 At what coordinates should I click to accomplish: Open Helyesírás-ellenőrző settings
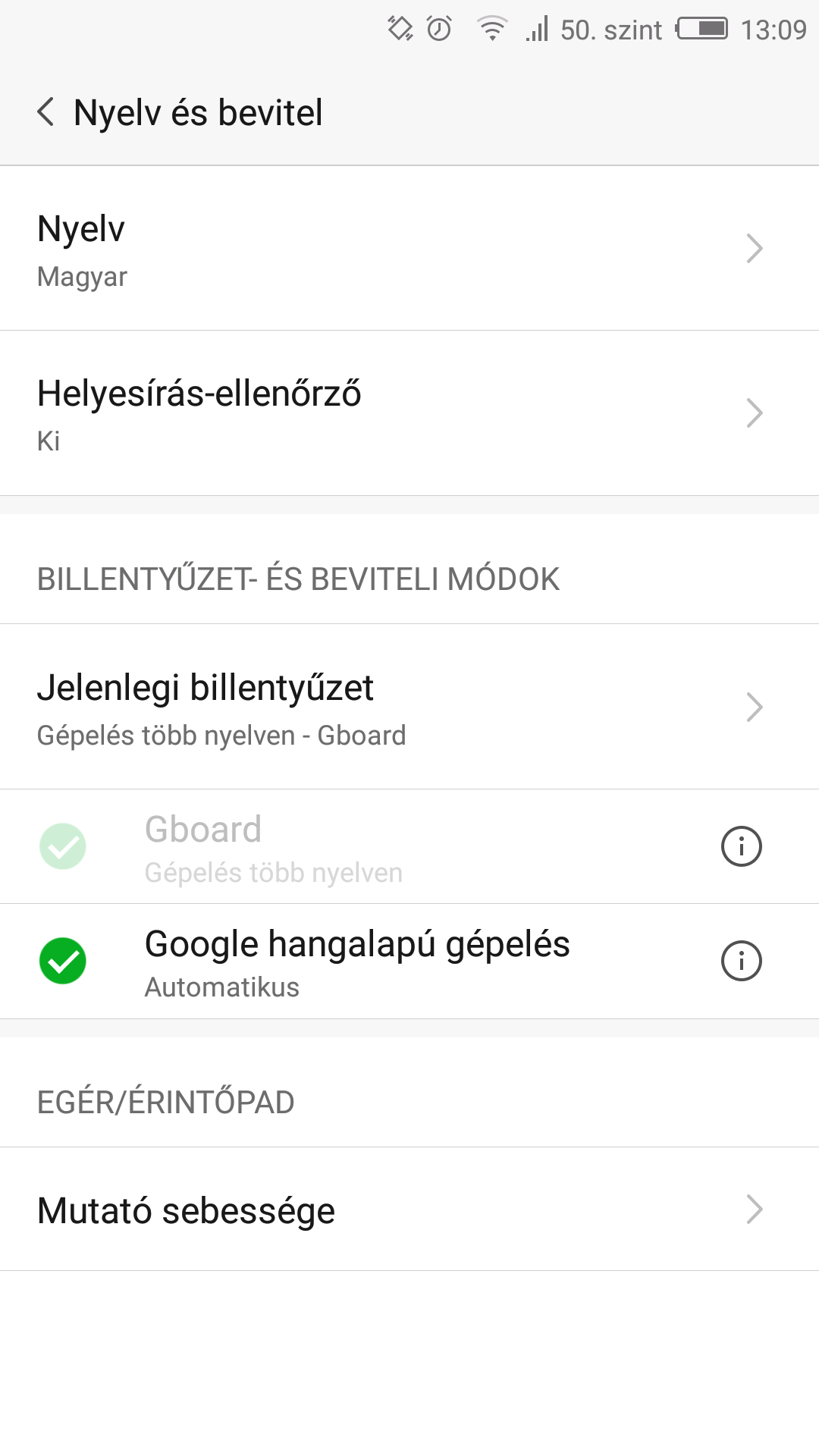coord(409,413)
